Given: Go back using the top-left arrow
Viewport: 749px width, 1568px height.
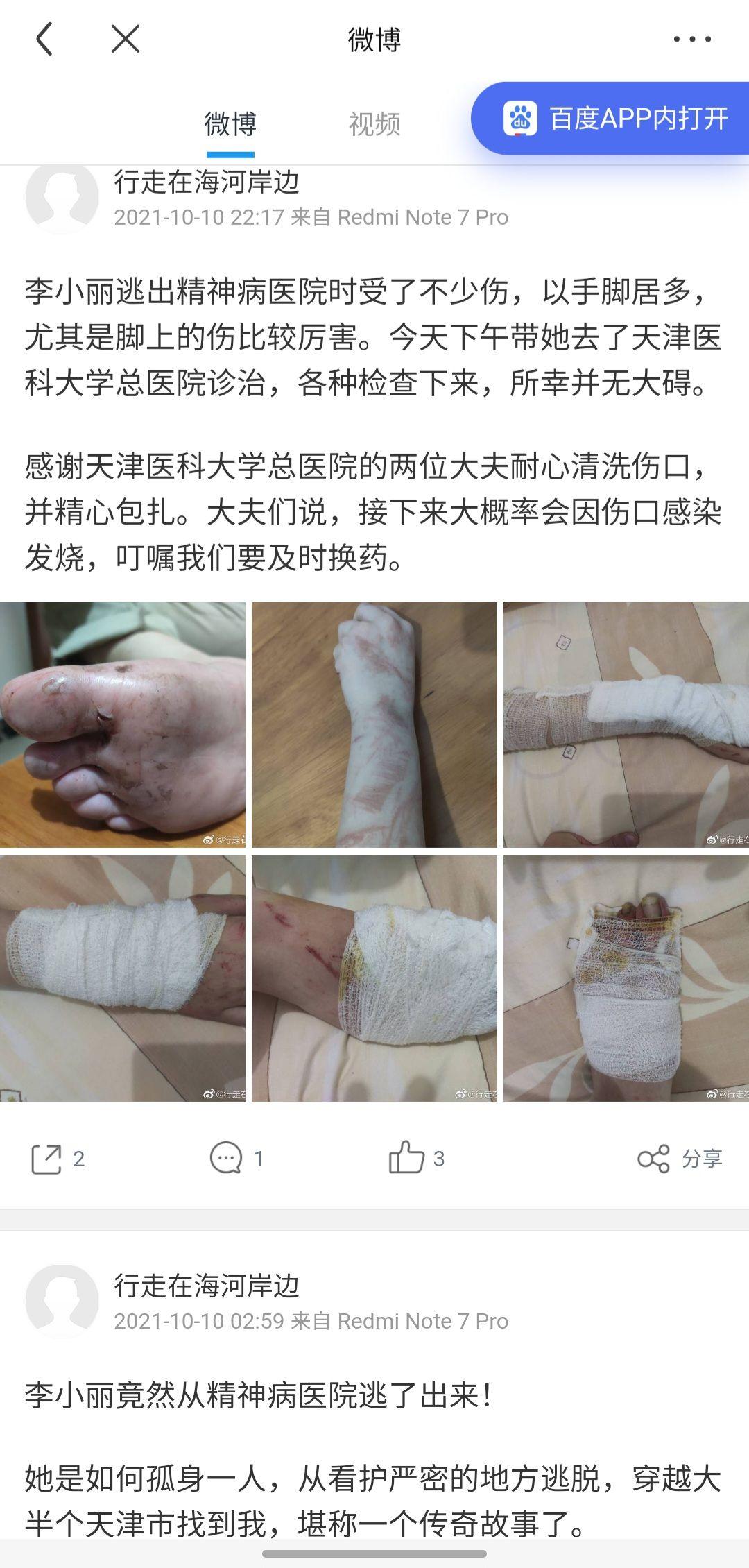Looking at the screenshot, I should pos(44,39).
